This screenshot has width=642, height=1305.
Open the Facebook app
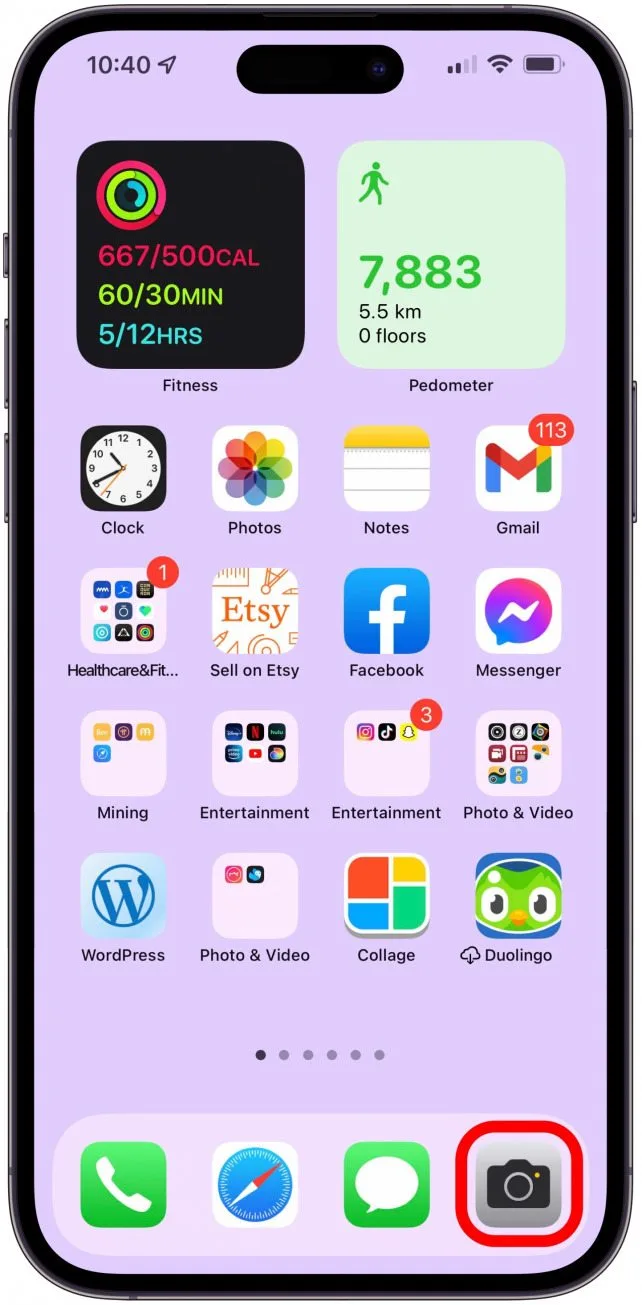click(x=387, y=611)
